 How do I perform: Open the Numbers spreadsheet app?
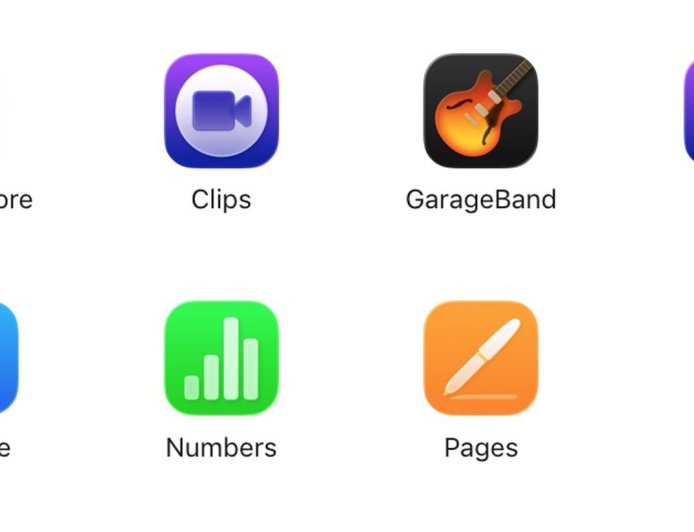coord(221,358)
